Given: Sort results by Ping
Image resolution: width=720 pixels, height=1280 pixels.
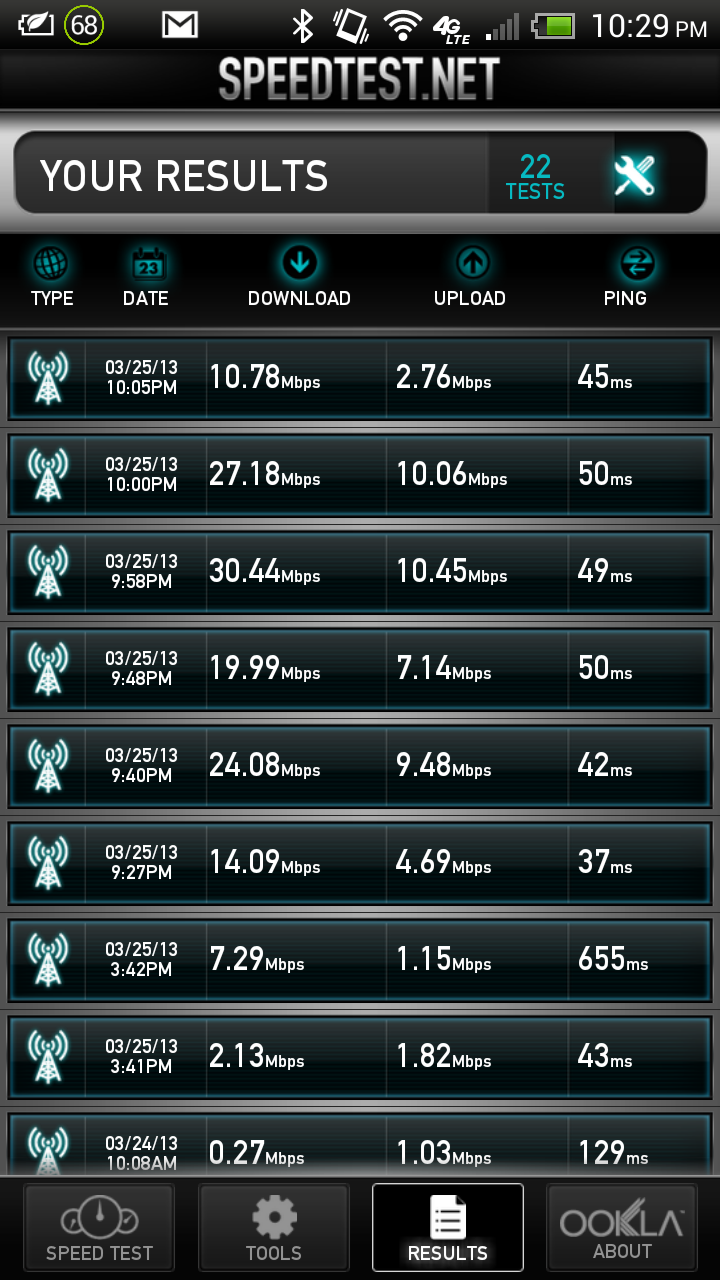Looking at the screenshot, I should tap(626, 279).
